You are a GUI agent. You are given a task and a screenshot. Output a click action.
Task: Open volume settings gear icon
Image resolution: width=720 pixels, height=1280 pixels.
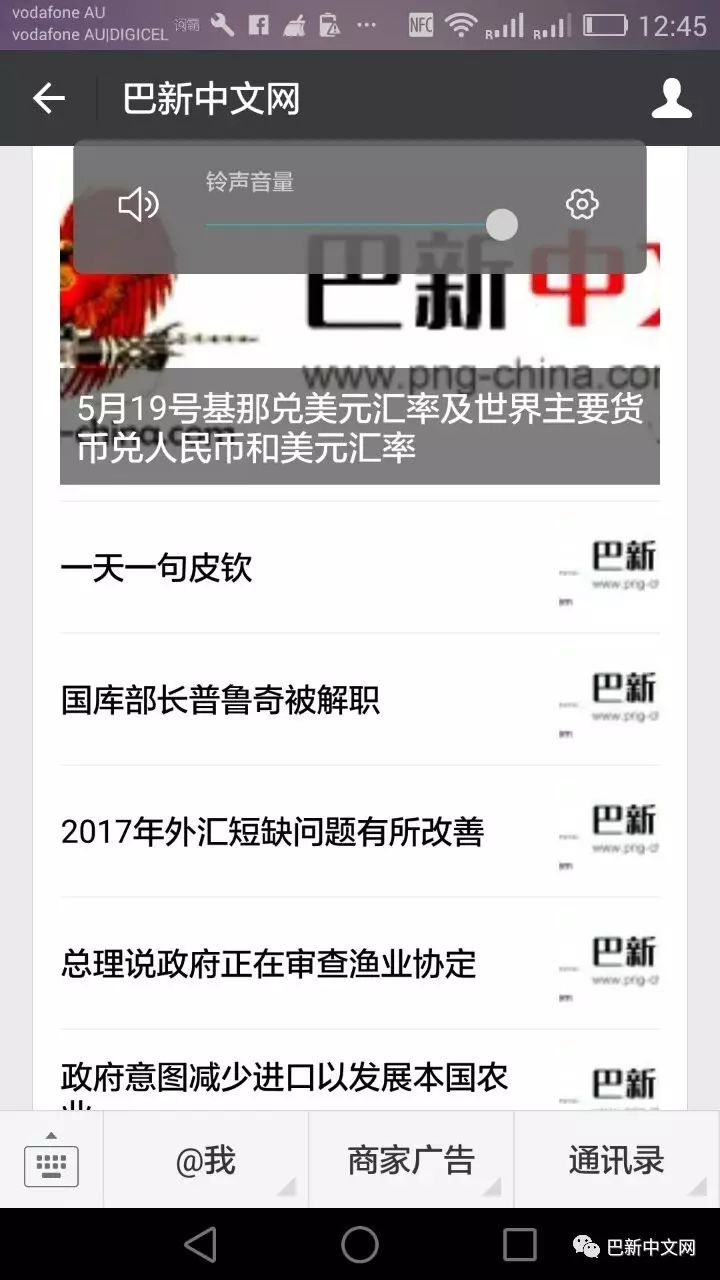pyautogui.click(x=582, y=204)
